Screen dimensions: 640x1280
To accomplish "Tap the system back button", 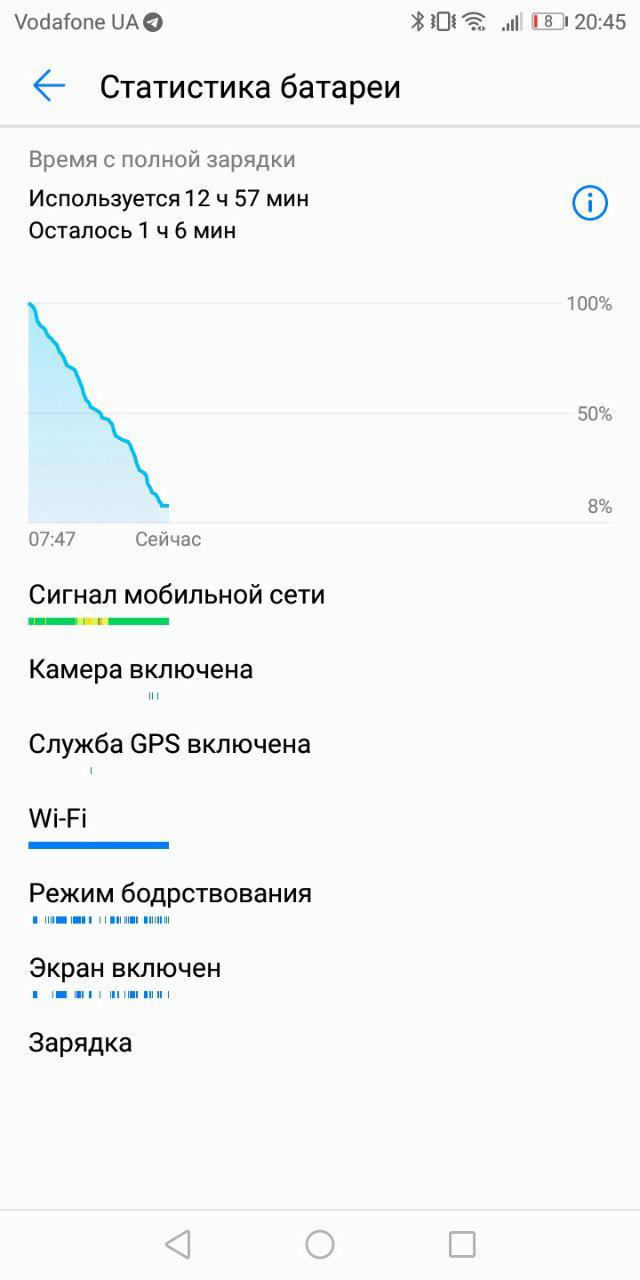I will pyautogui.click(x=177, y=1244).
